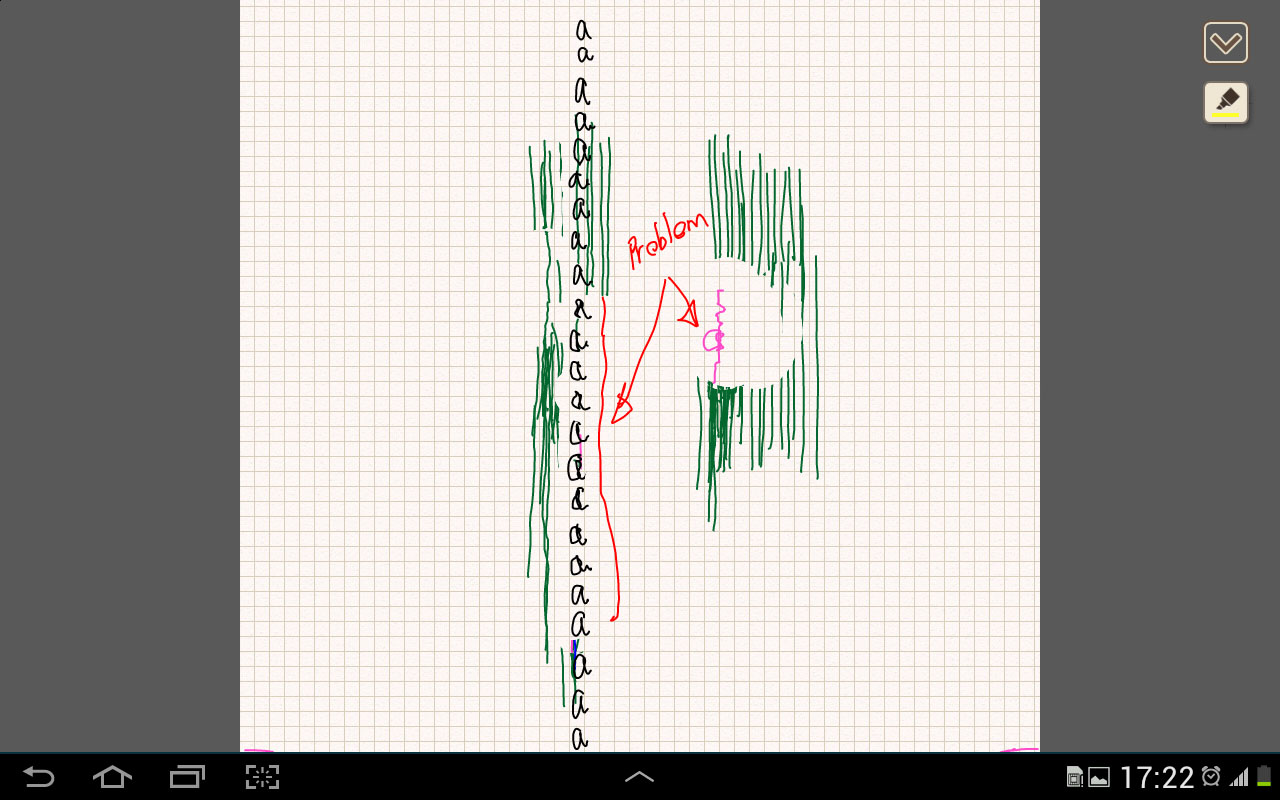Expand the bottom panel with the up arrow
This screenshot has width=1280, height=800.
[x=639, y=777]
